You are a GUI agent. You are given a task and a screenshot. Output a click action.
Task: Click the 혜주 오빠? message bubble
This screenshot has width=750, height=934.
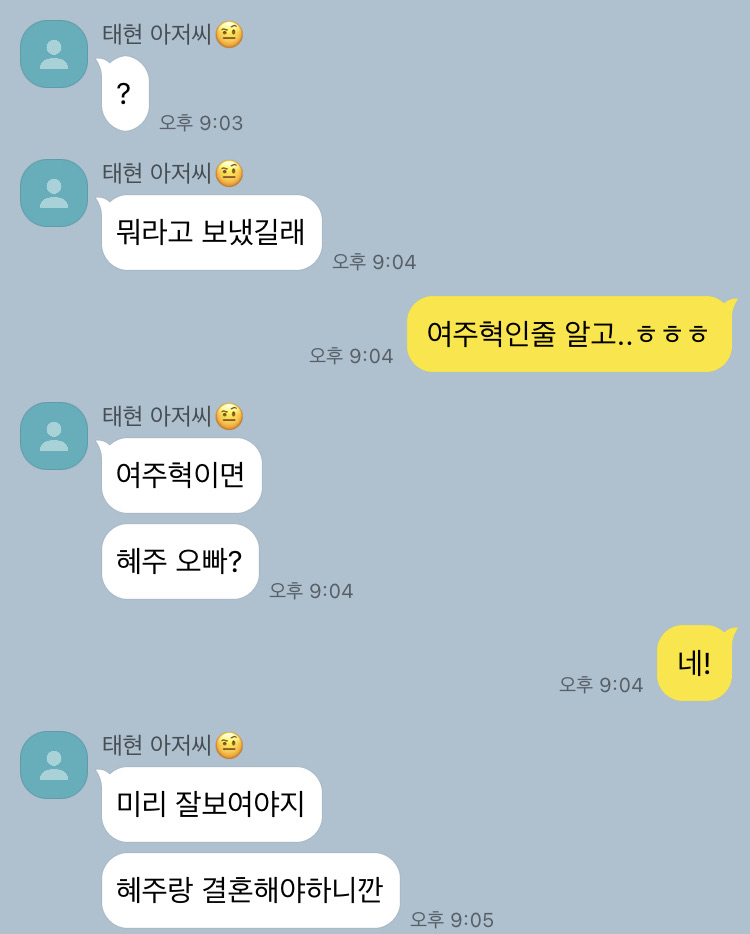pyautogui.click(x=180, y=561)
